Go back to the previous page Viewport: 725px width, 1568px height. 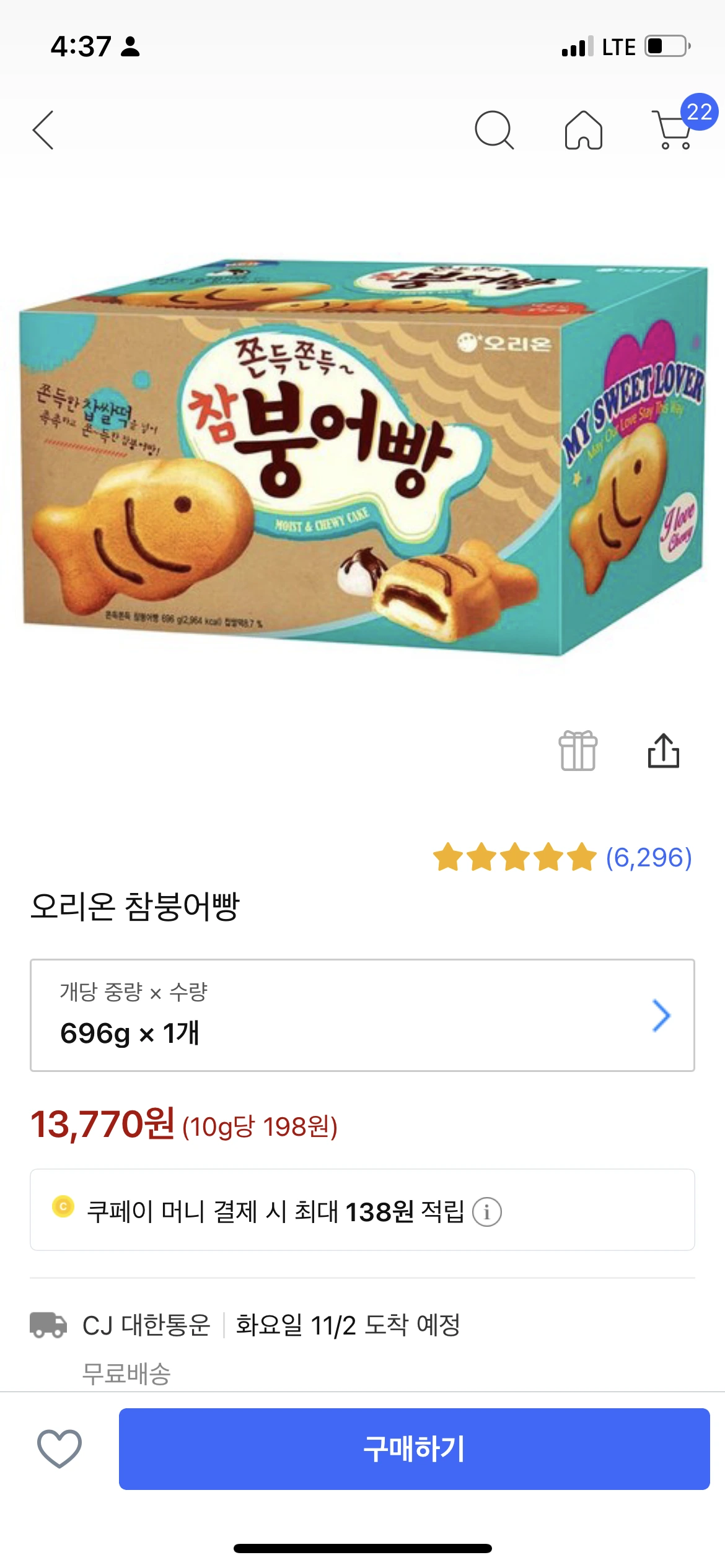coord(43,130)
